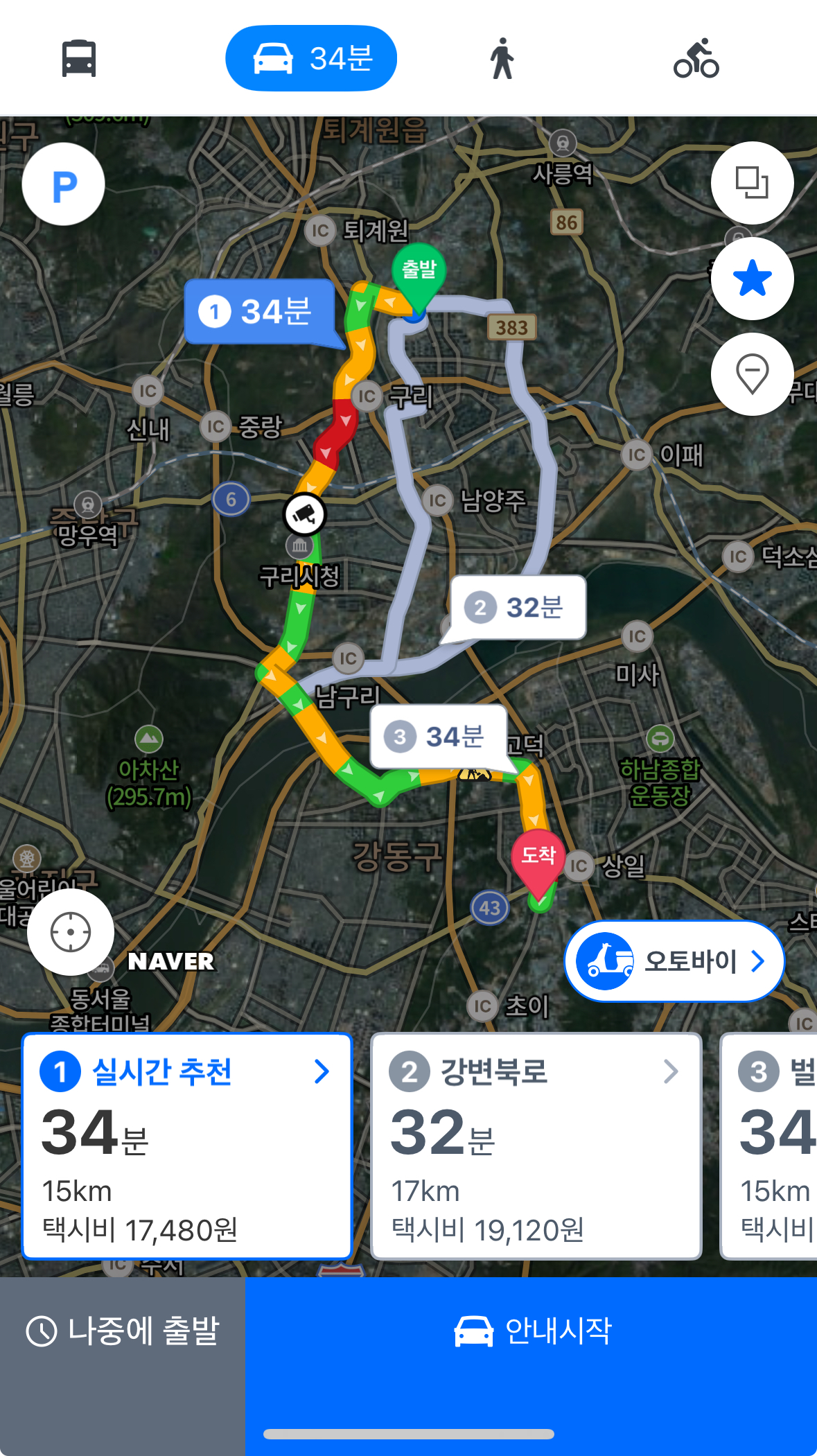
Task: Tap the location pin button
Action: (x=752, y=374)
